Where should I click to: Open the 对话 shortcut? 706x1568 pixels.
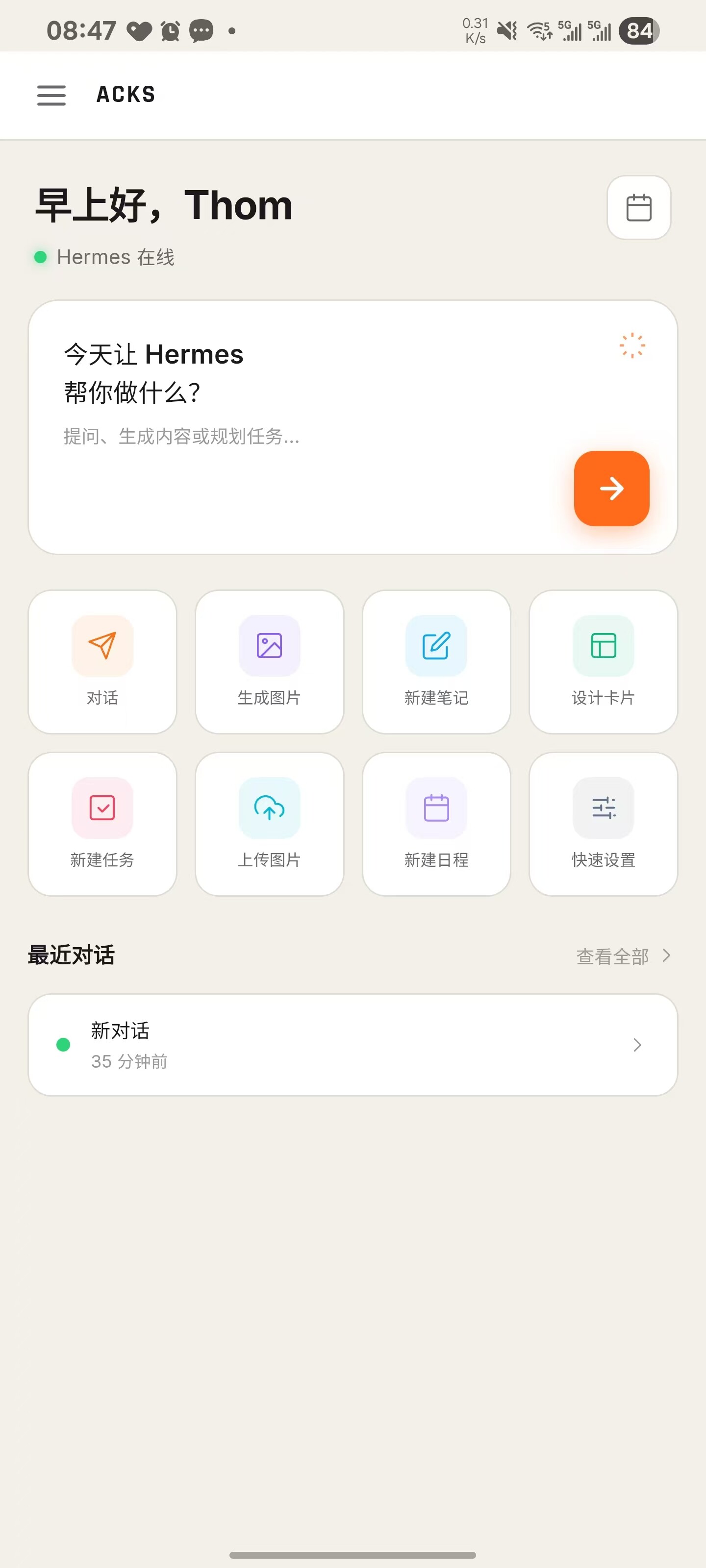pos(102,661)
